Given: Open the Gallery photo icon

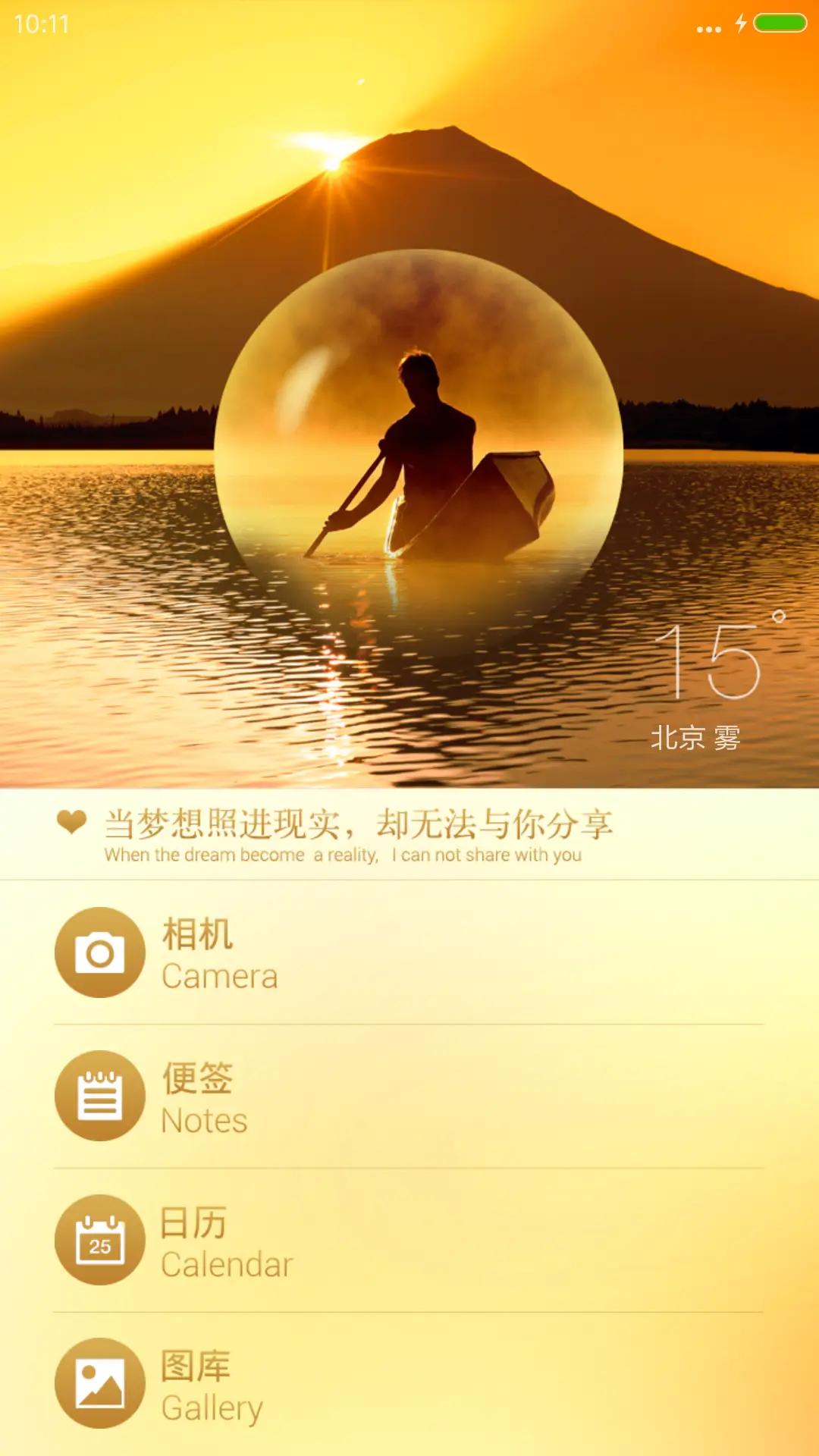Looking at the screenshot, I should (99, 1382).
